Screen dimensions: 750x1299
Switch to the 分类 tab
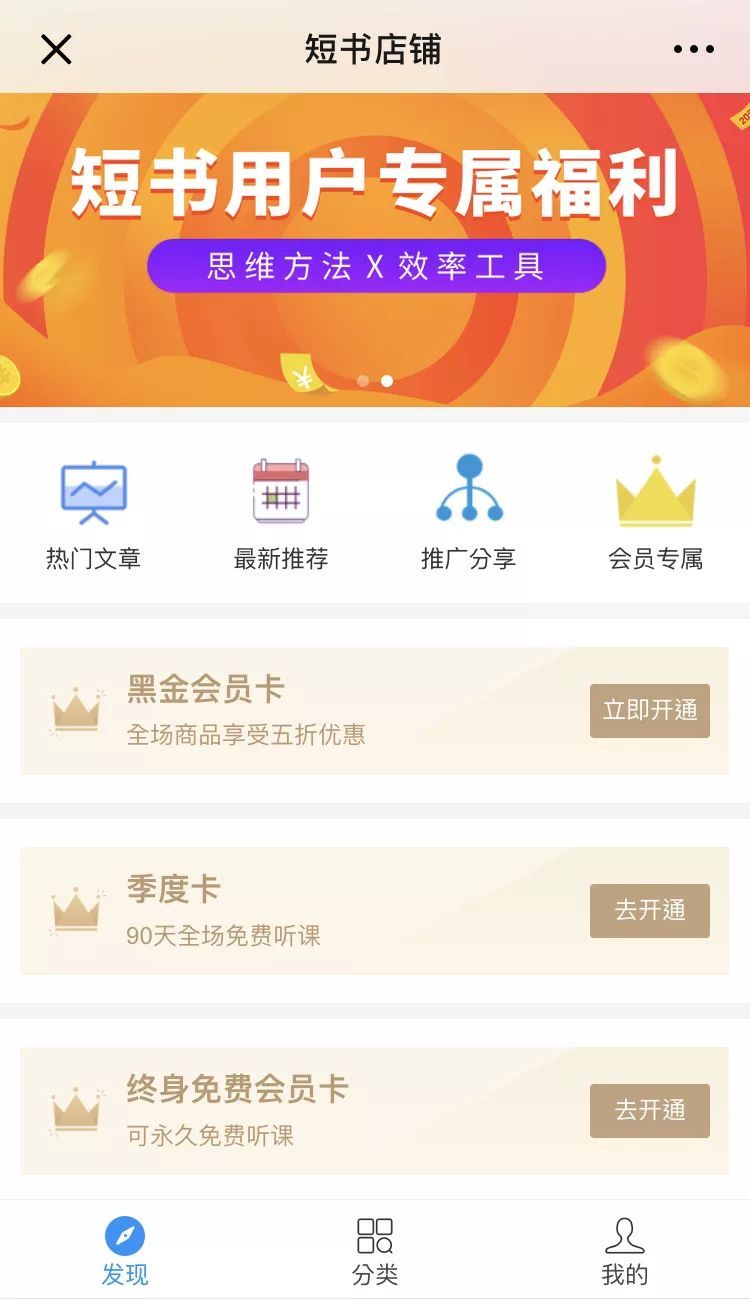coord(375,1250)
